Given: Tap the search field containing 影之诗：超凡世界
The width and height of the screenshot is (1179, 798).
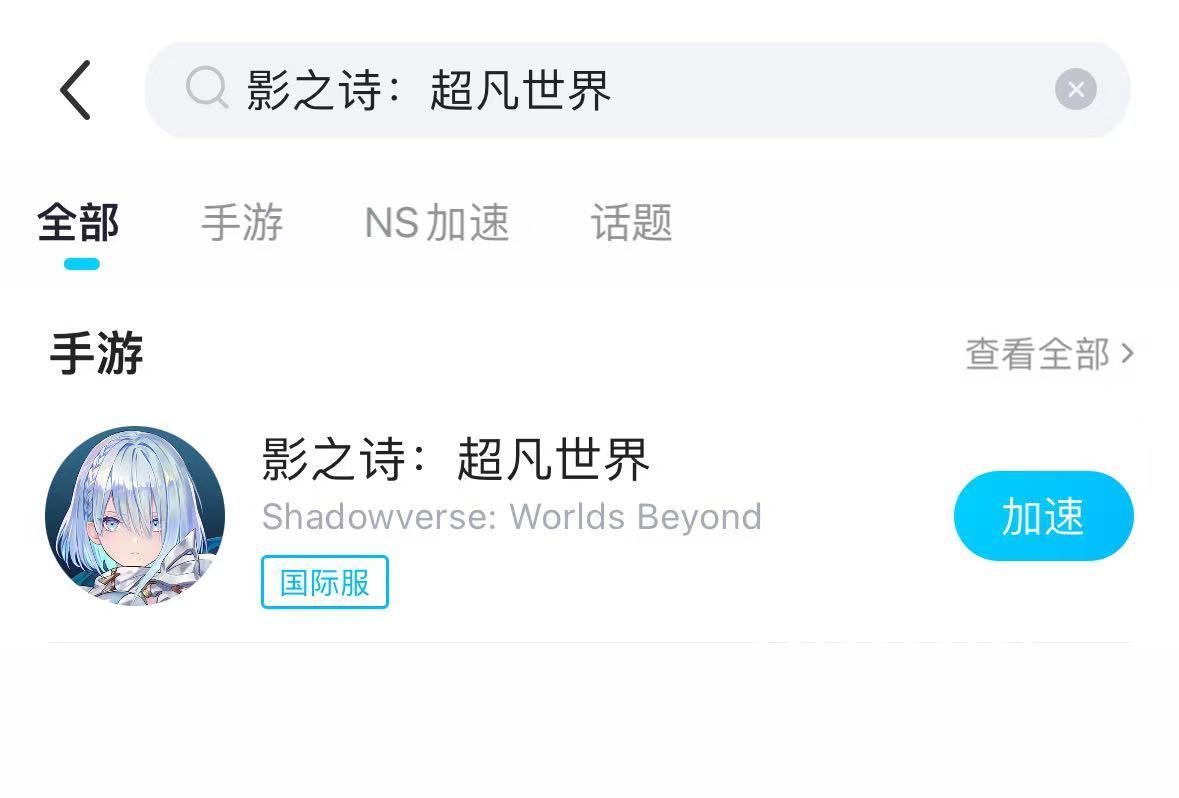Looking at the screenshot, I should coord(600,90).
